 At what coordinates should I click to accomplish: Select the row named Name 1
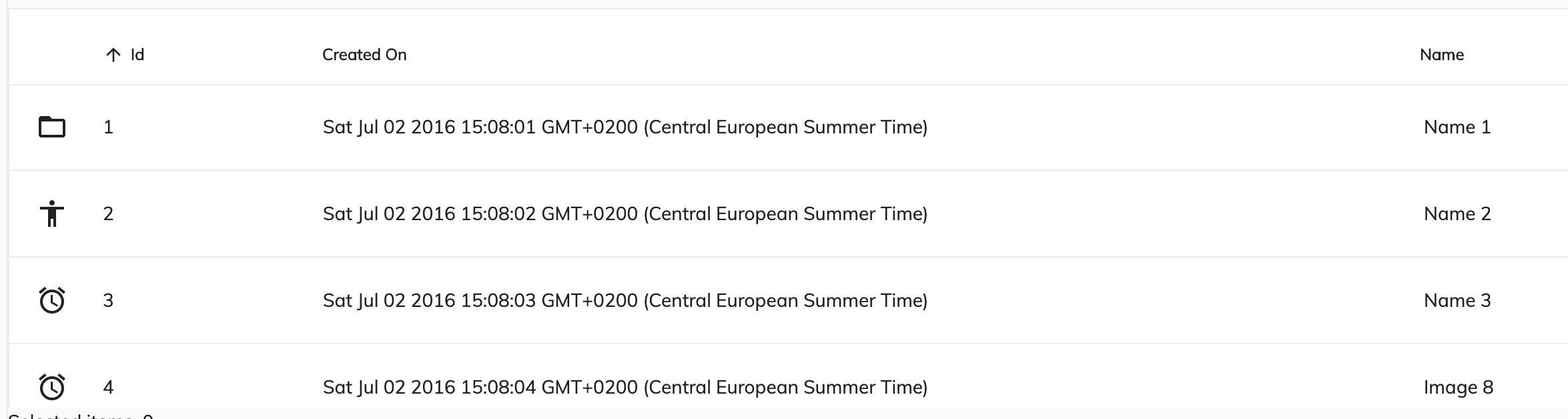pos(1457,127)
